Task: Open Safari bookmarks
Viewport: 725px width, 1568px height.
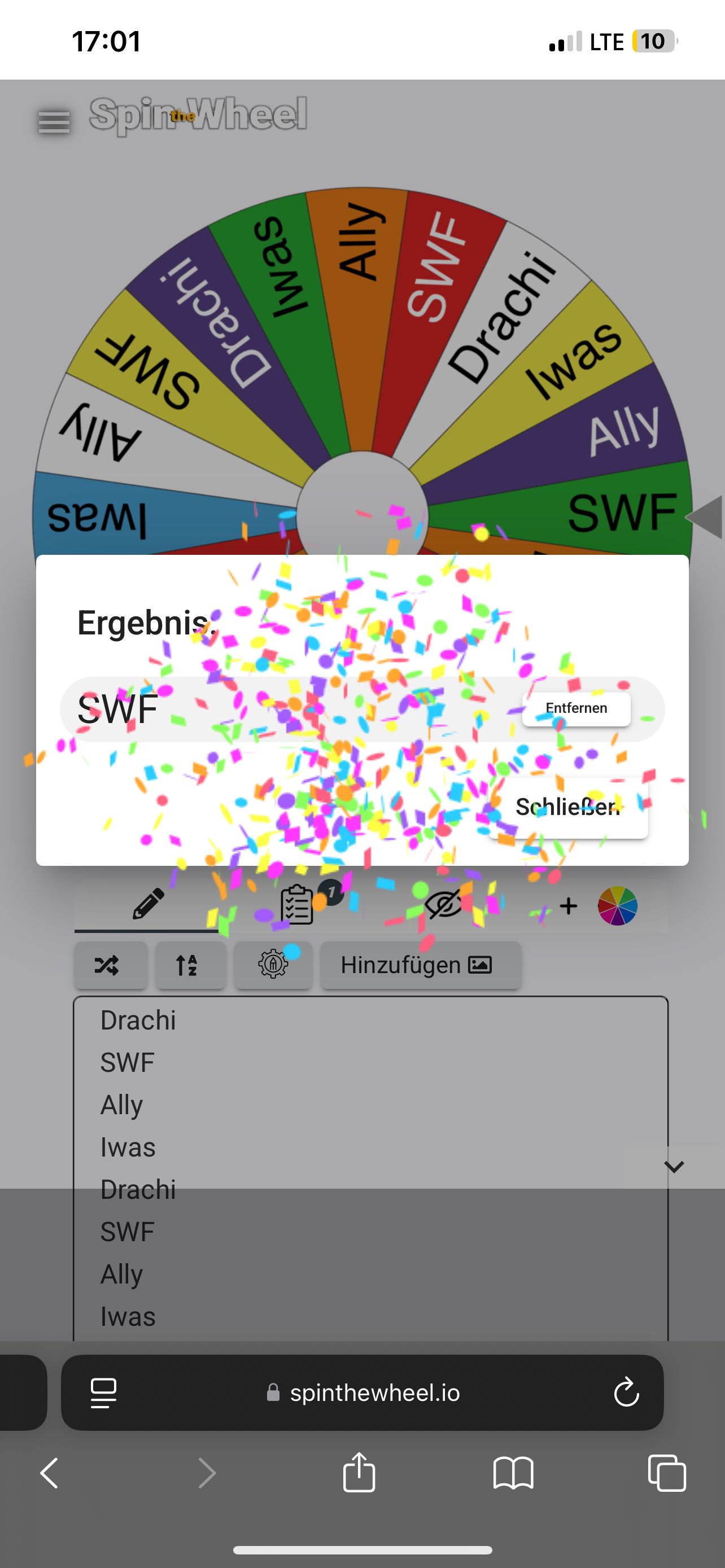Action: pyautogui.click(x=513, y=1473)
